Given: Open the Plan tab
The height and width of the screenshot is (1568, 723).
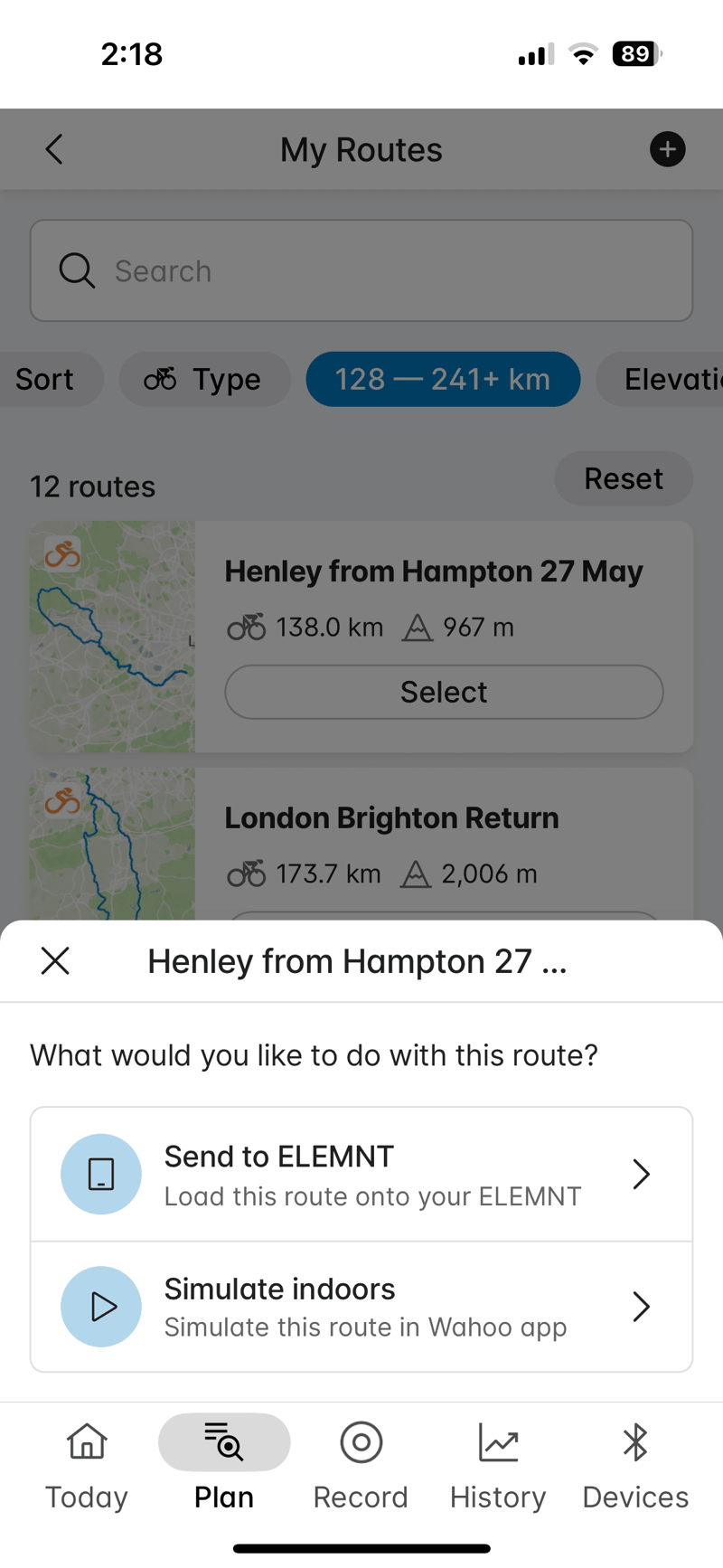Looking at the screenshot, I should [224, 1464].
